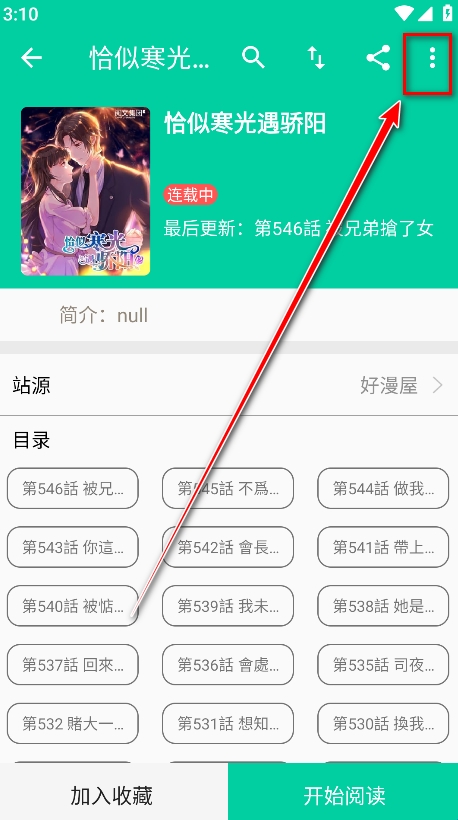Open the 站源 source row showing 好漫屋
The width and height of the screenshot is (458, 820).
click(229, 386)
